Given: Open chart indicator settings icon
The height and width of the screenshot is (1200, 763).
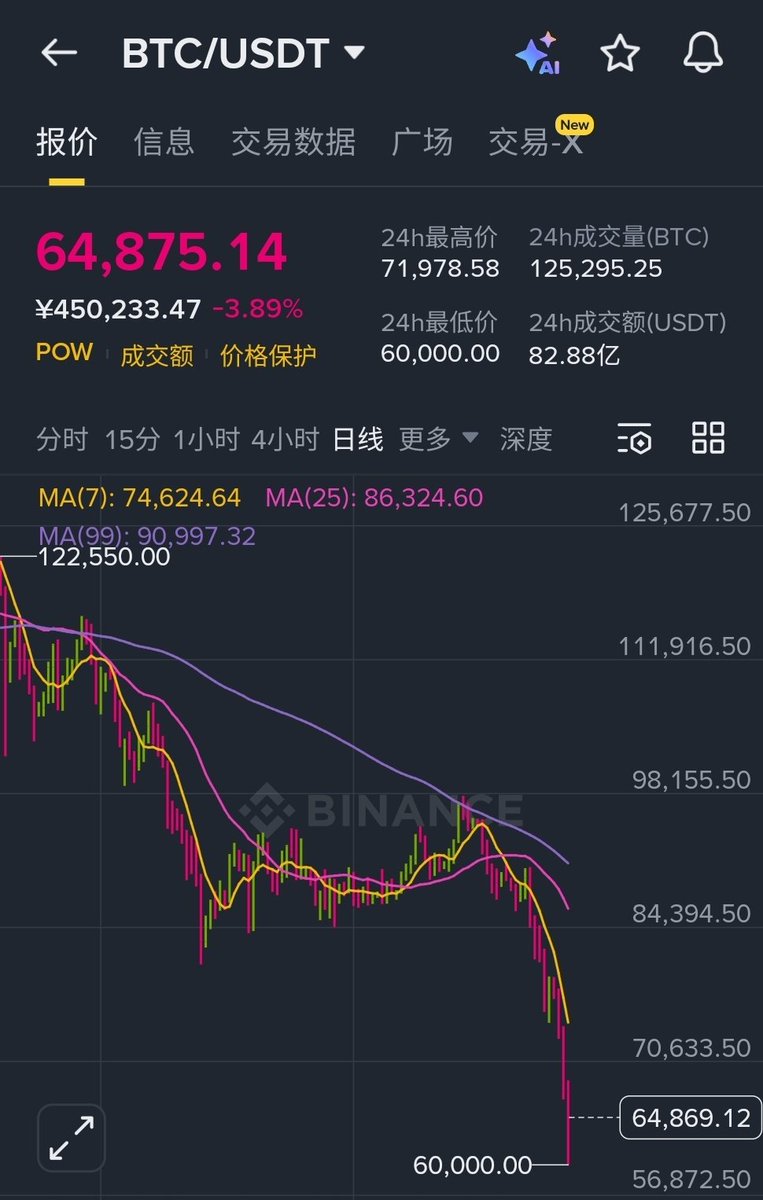Looking at the screenshot, I should point(635,438).
